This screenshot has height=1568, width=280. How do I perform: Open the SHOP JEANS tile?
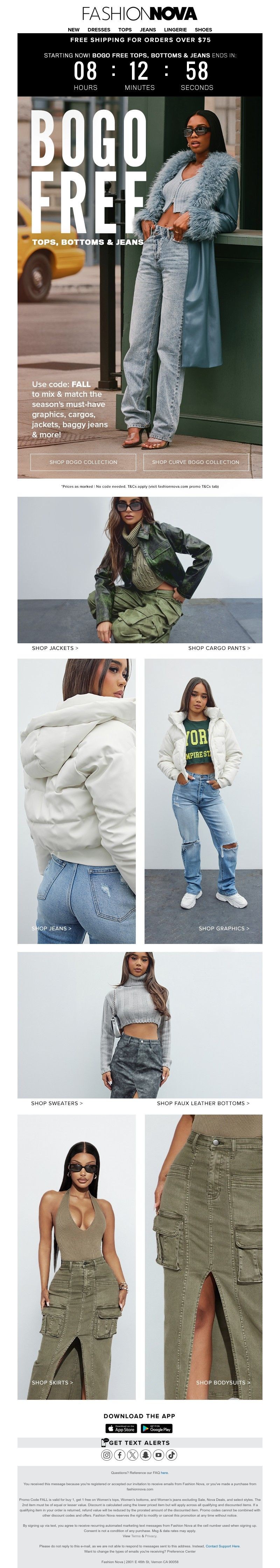click(51, 928)
